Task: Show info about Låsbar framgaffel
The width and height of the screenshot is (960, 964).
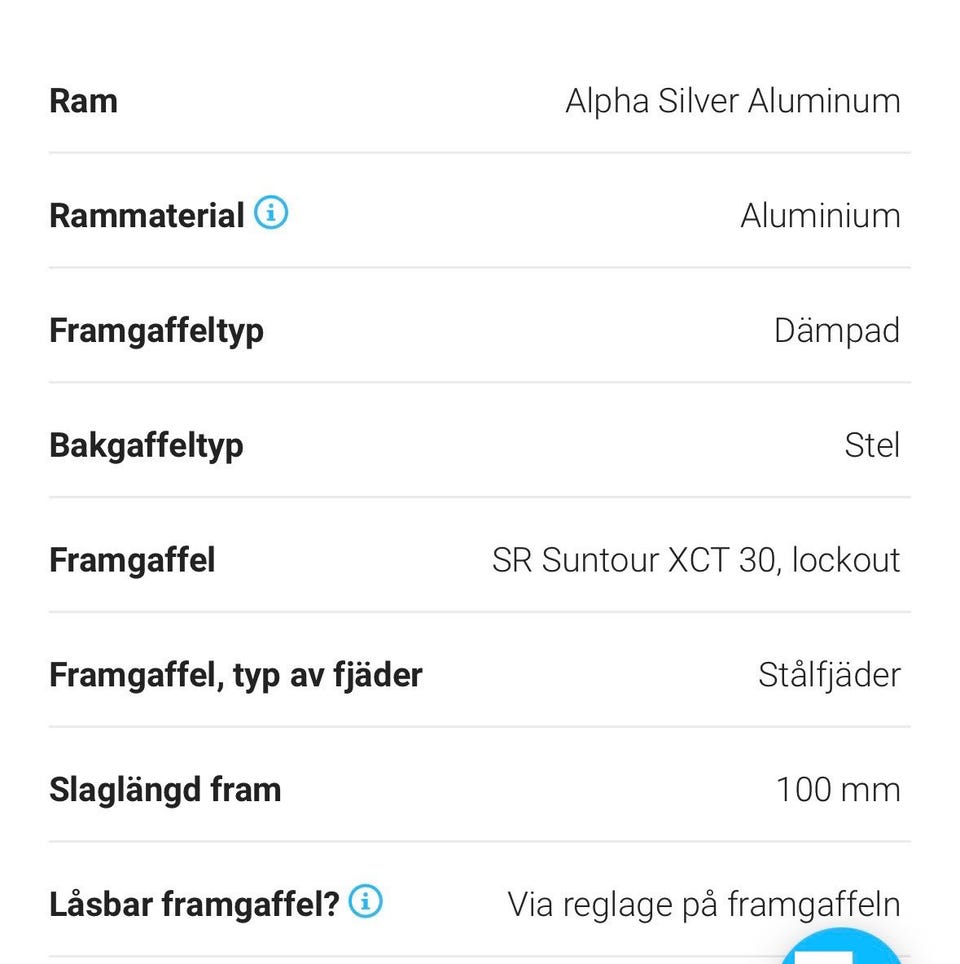Action: (365, 902)
